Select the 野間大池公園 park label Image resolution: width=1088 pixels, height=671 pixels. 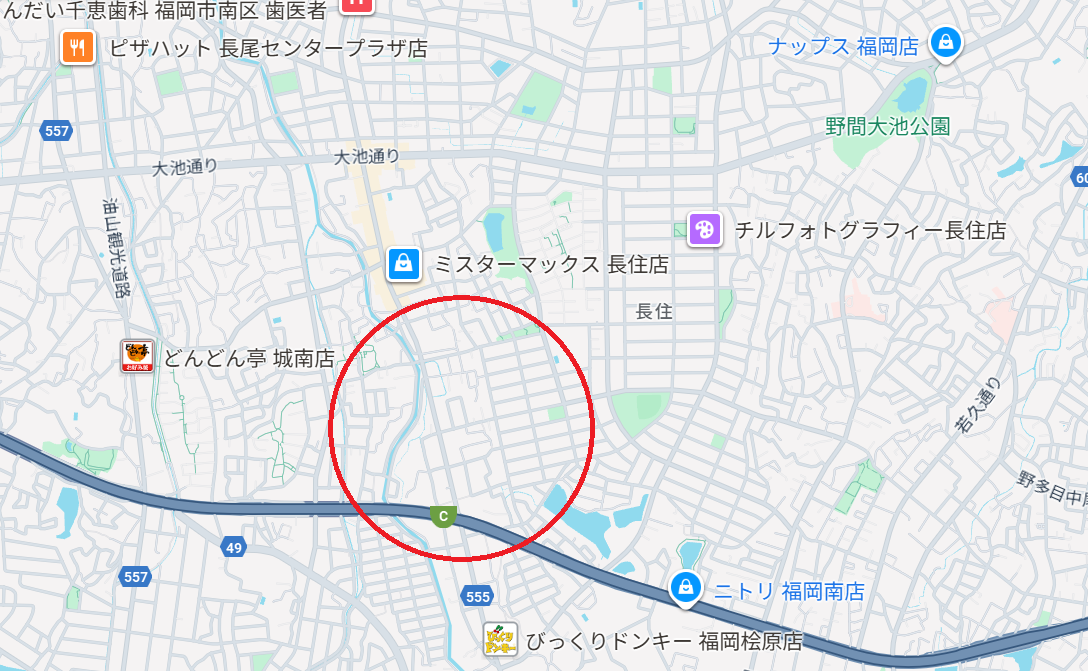point(888,126)
